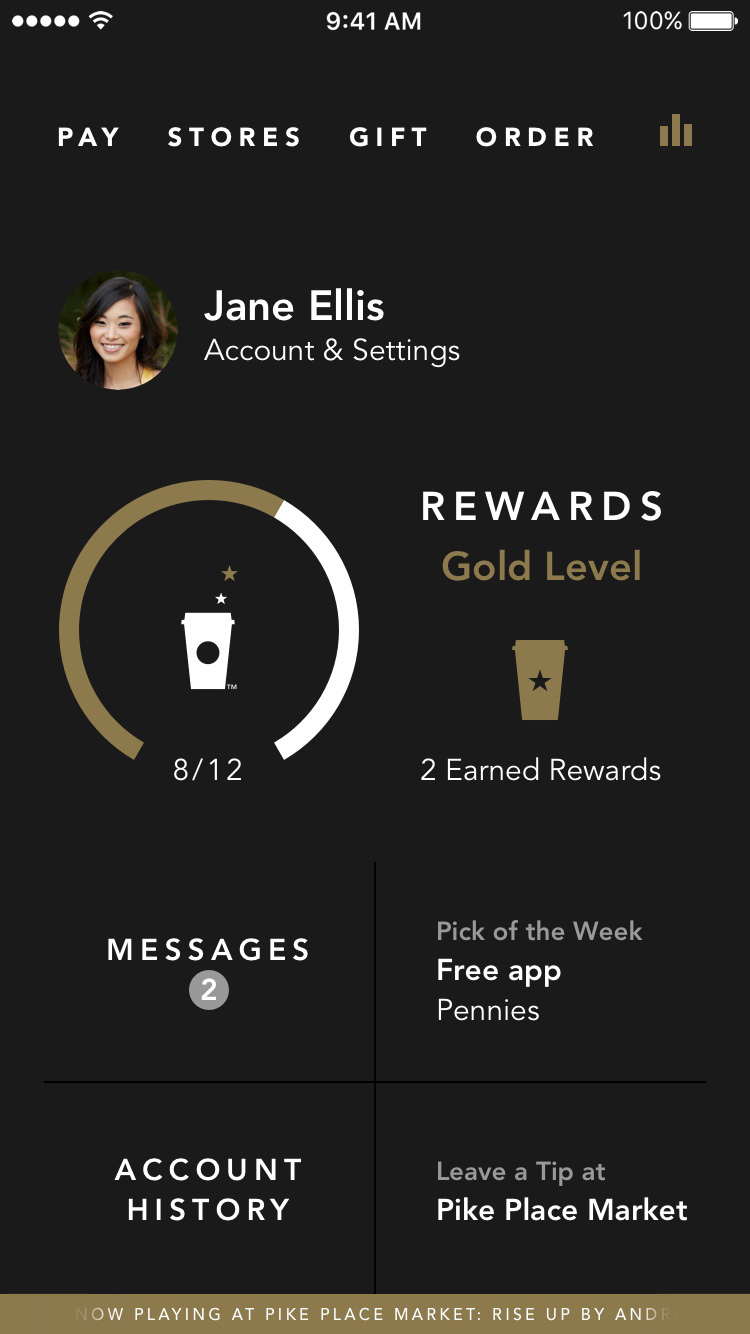This screenshot has width=750, height=1334.
Task: Open the Pay section
Action: (89, 137)
